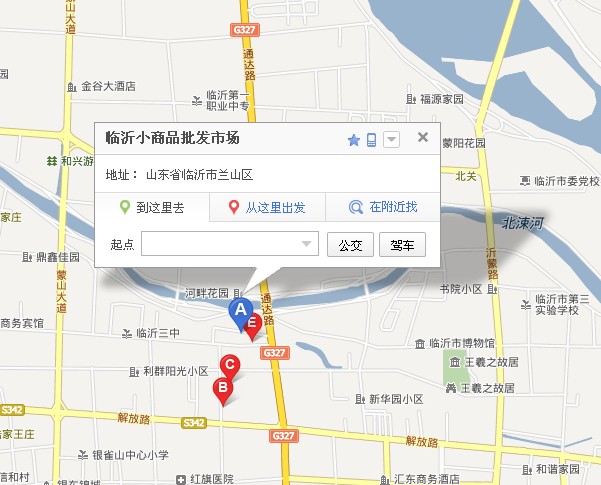
Task: Close the 临沂小商品批发市场 info popup
Action: click(422, 139)
